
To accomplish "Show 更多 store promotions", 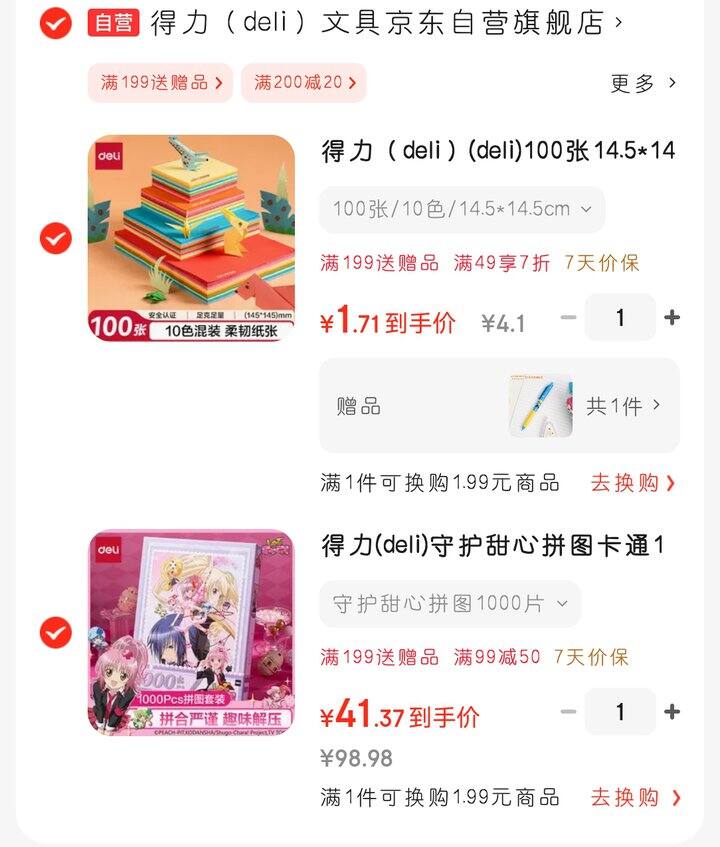I will point(643,83).
